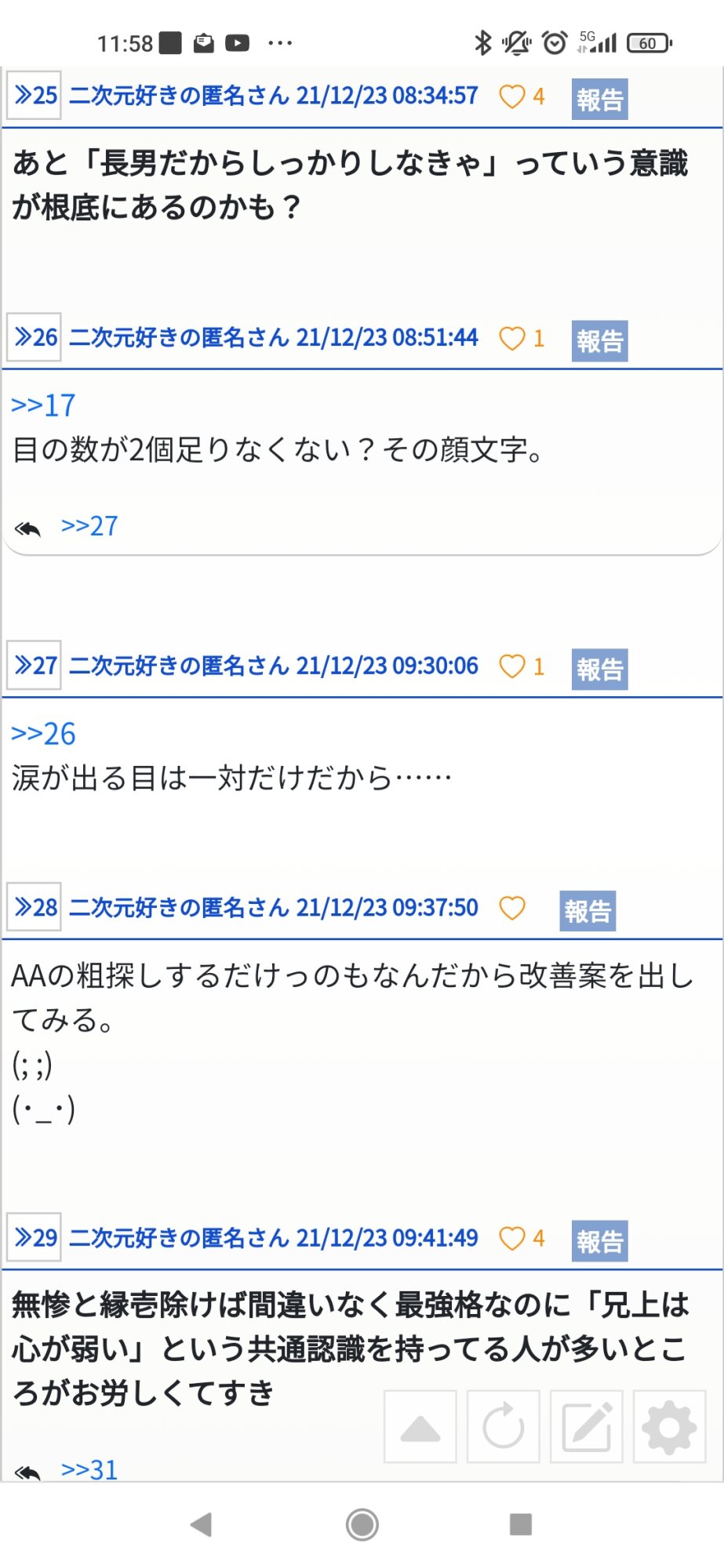Open the >>17 reference link in post 26

pyautogui.click(x=43, y=405)
